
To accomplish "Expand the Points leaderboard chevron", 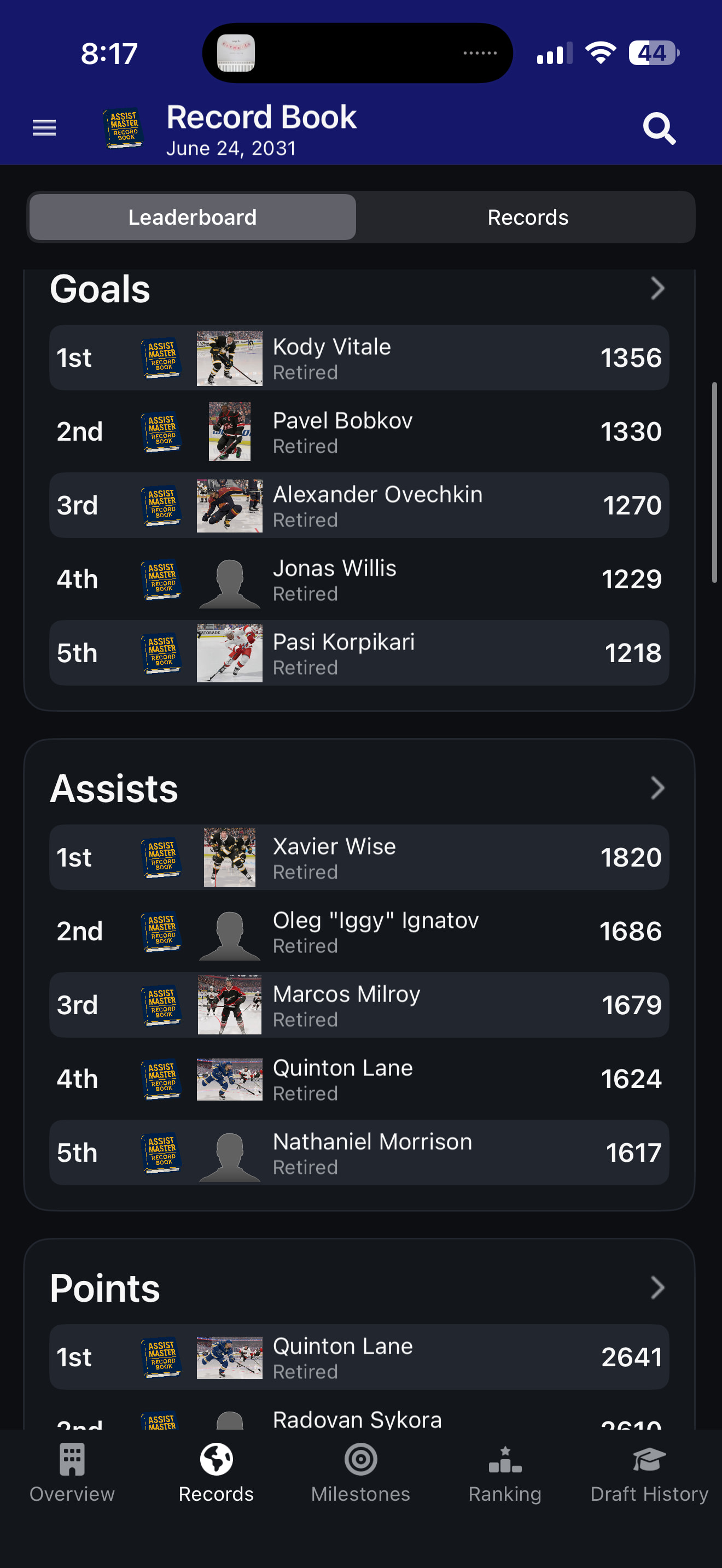I will (657, 1288).
